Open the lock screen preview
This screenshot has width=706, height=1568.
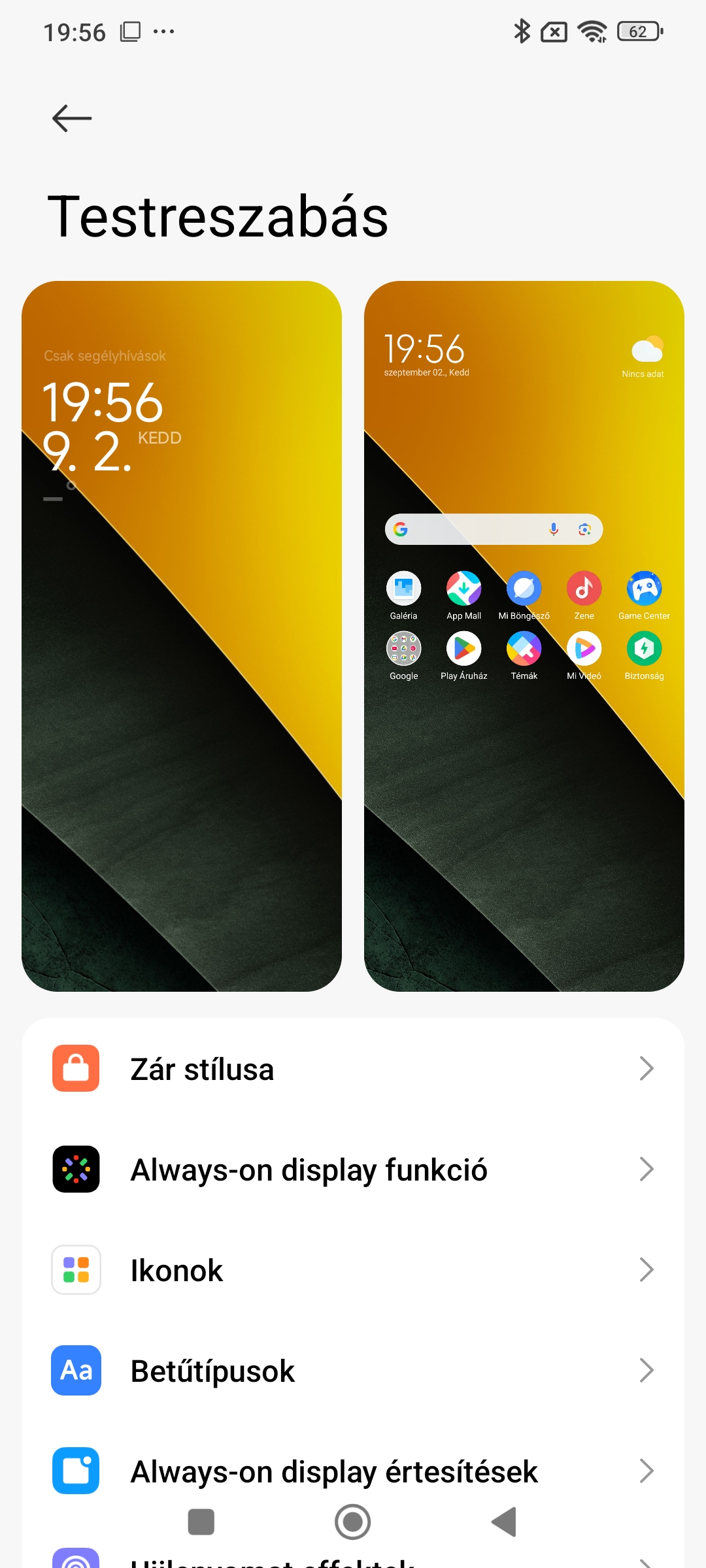click(182, 636)
